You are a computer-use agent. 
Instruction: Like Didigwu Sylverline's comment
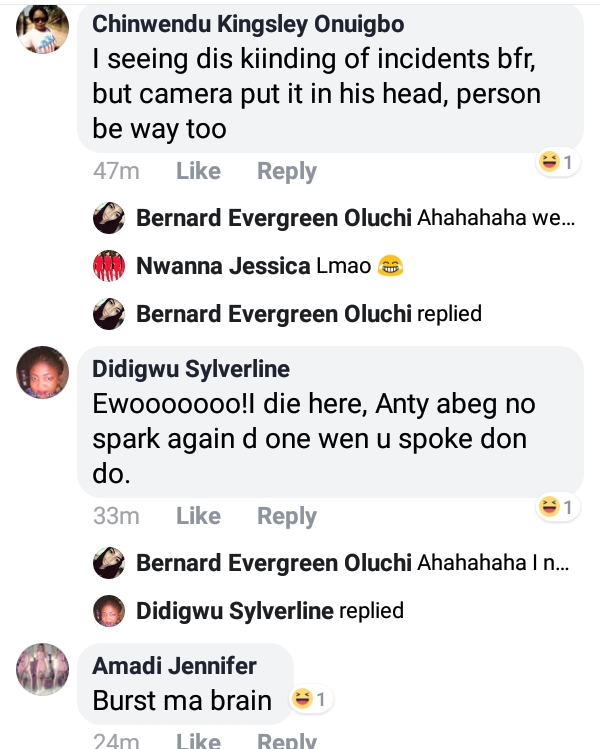coord(198,516)
